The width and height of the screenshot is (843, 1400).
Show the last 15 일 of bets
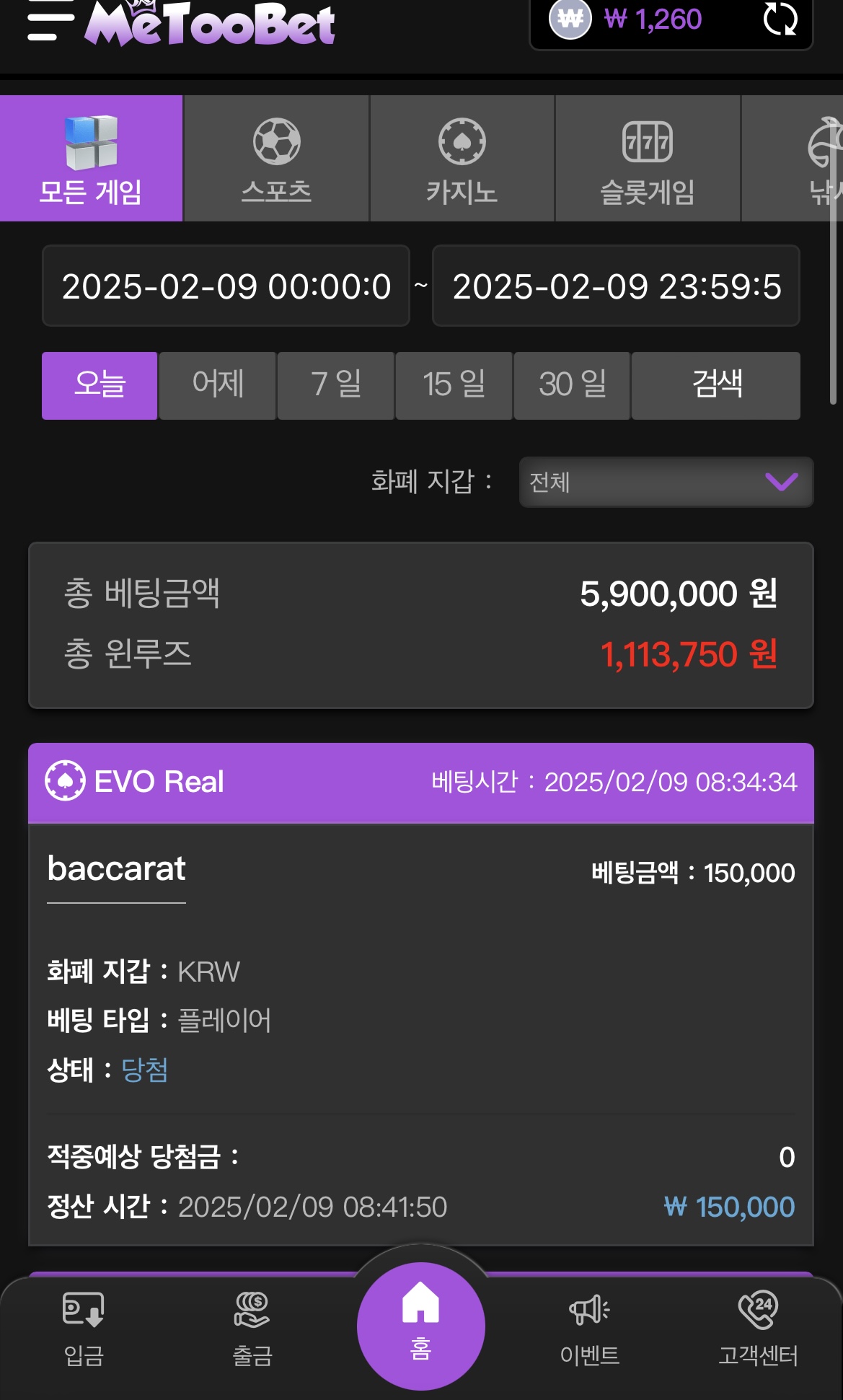point(454,385)
